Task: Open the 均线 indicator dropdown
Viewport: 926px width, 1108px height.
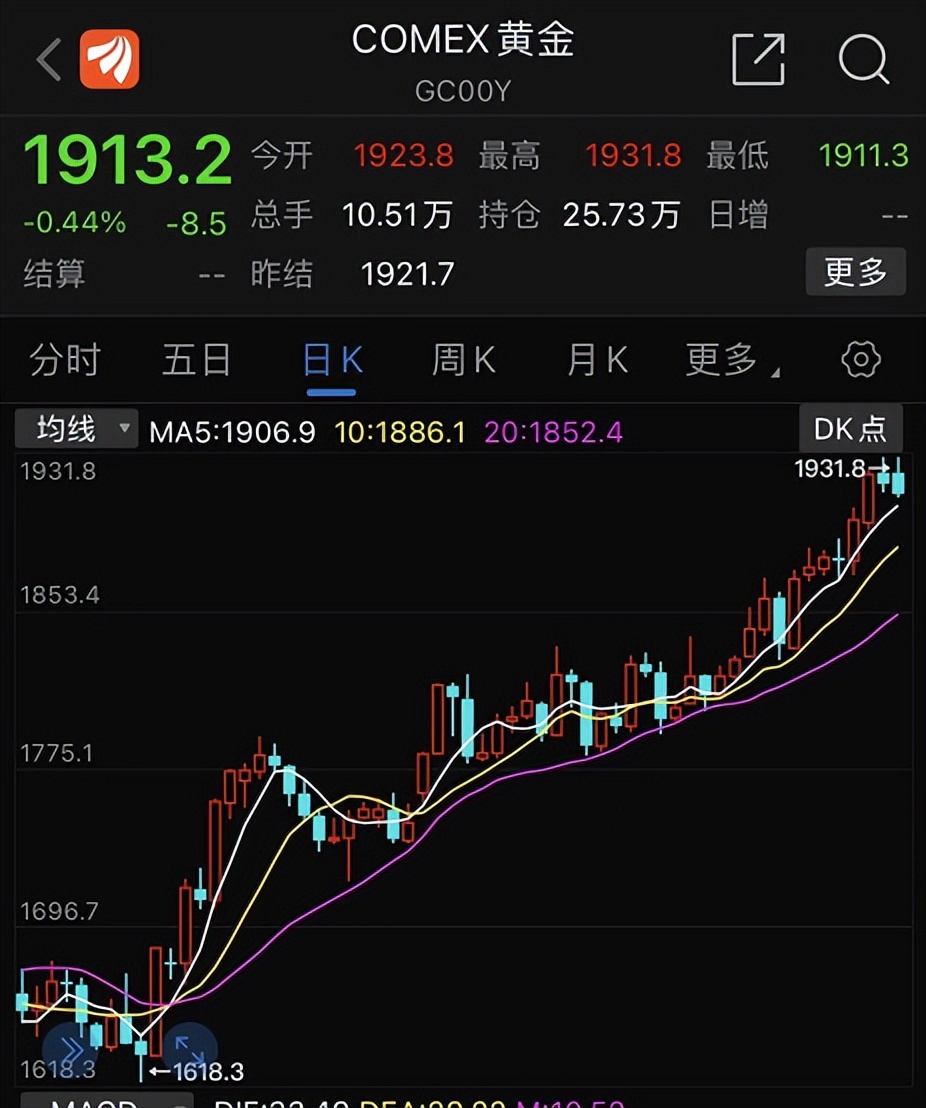Action: pyautogui.click(x=76, y=430)
